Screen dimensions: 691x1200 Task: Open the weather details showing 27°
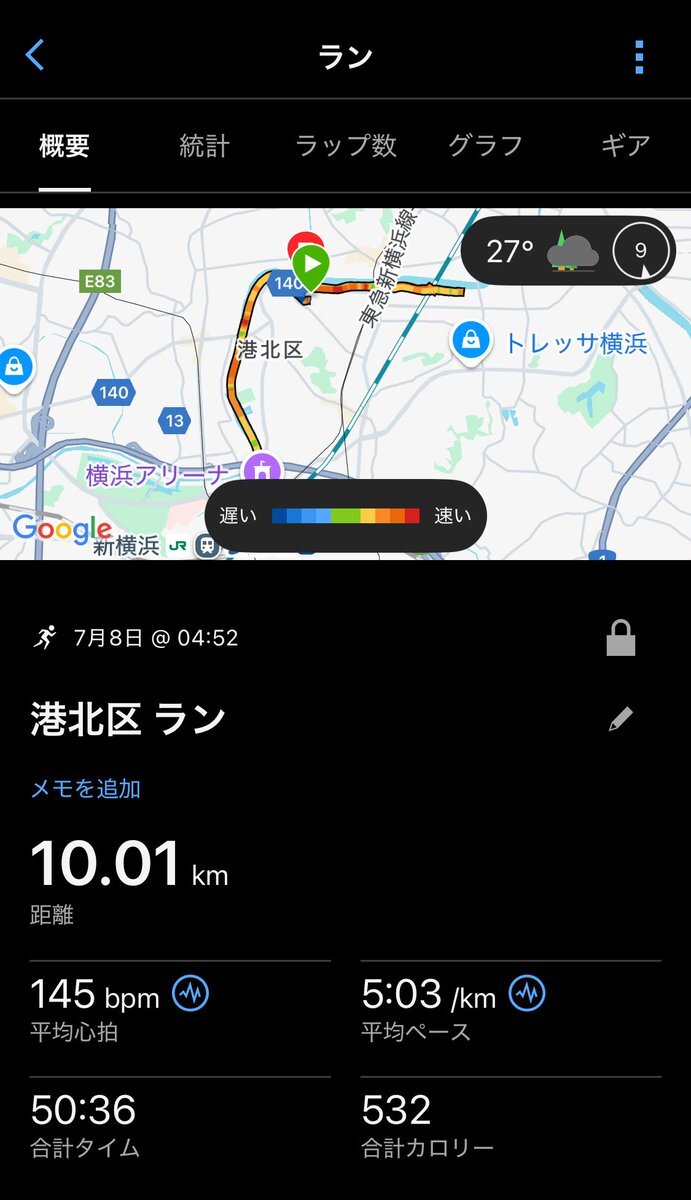(x=568, y=251)
